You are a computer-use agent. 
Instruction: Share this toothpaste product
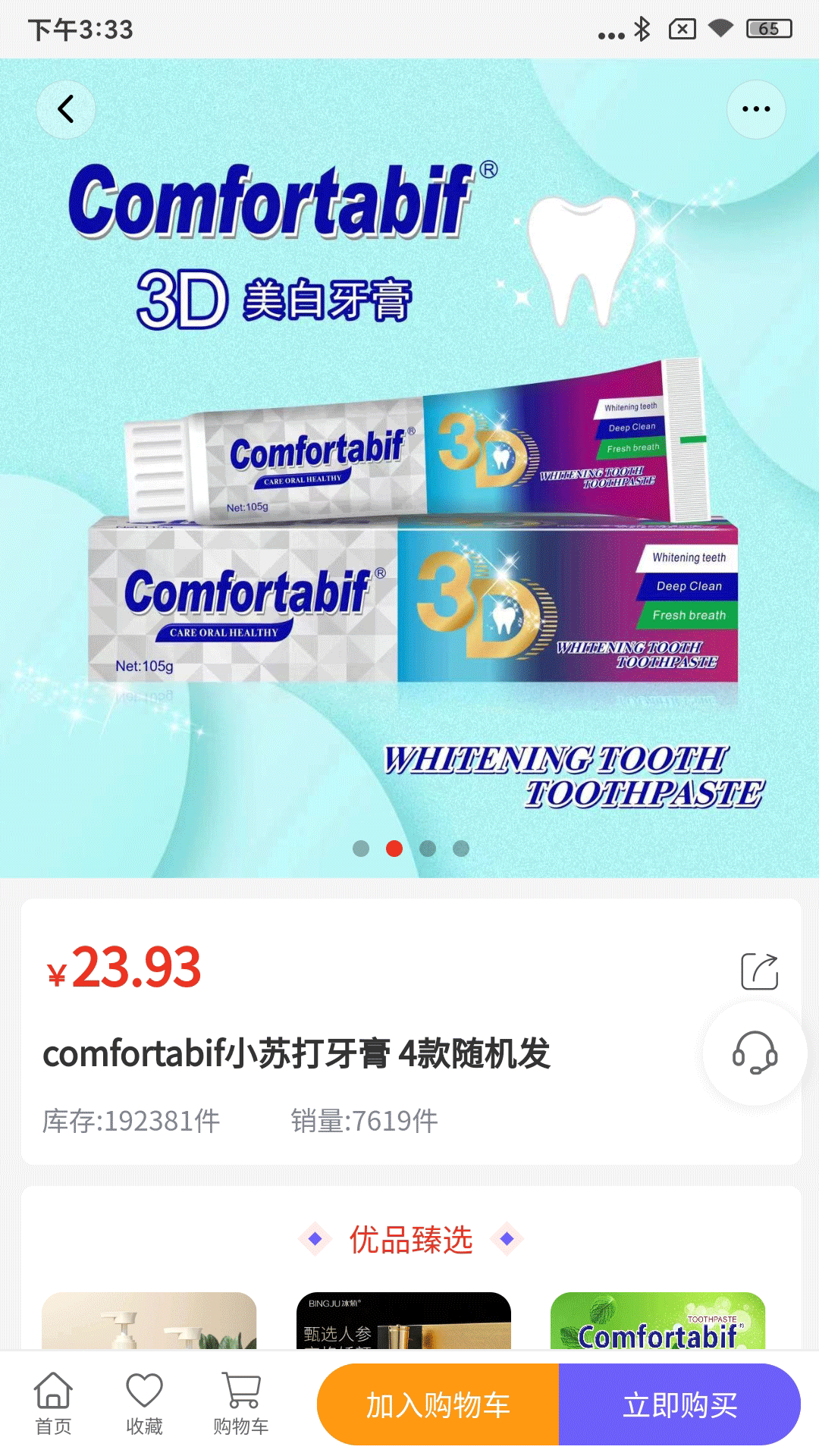click(x=759, y=971)
